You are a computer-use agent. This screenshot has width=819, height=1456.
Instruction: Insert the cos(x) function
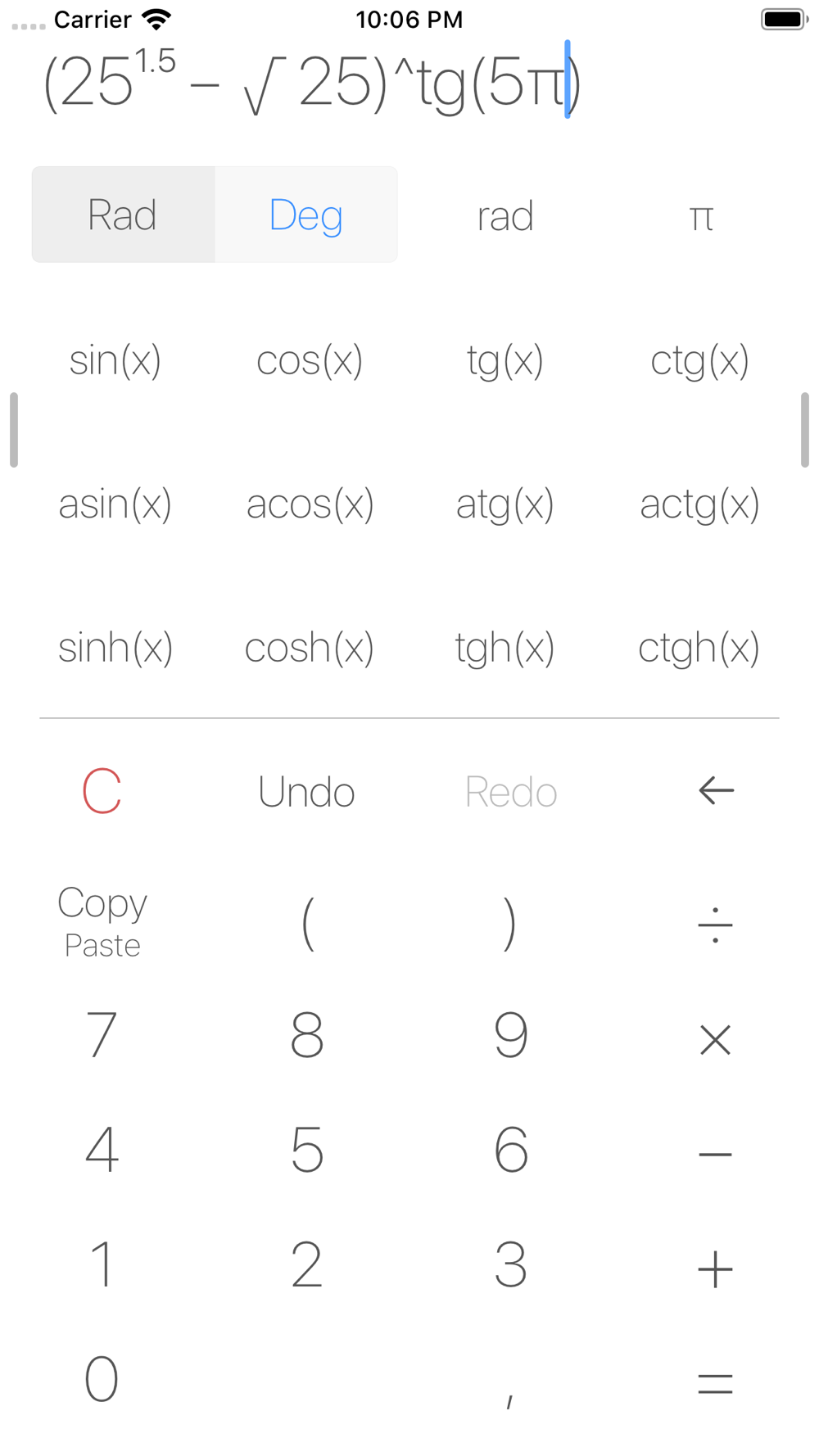(x=310, y=360)
